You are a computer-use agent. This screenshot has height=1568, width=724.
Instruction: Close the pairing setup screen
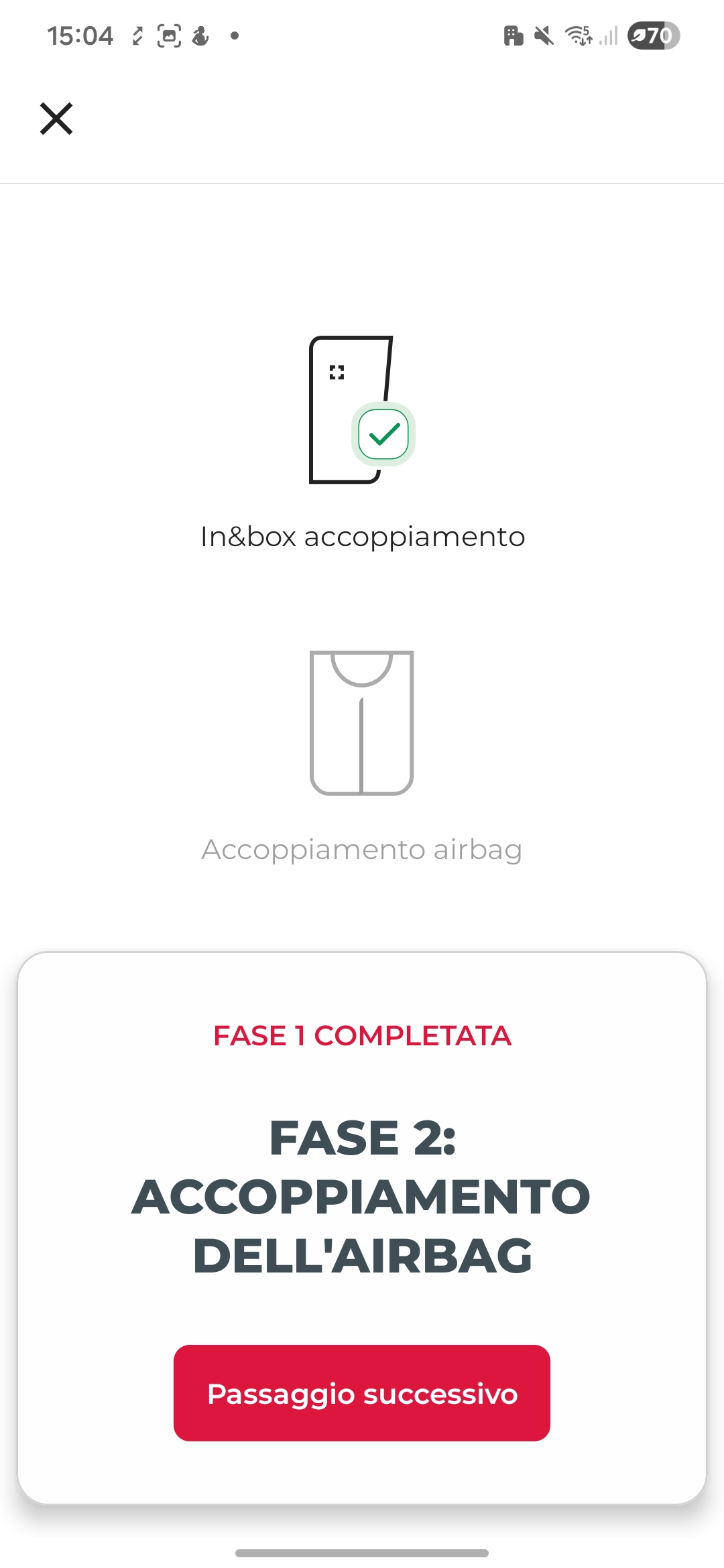[x=56, y=119]
